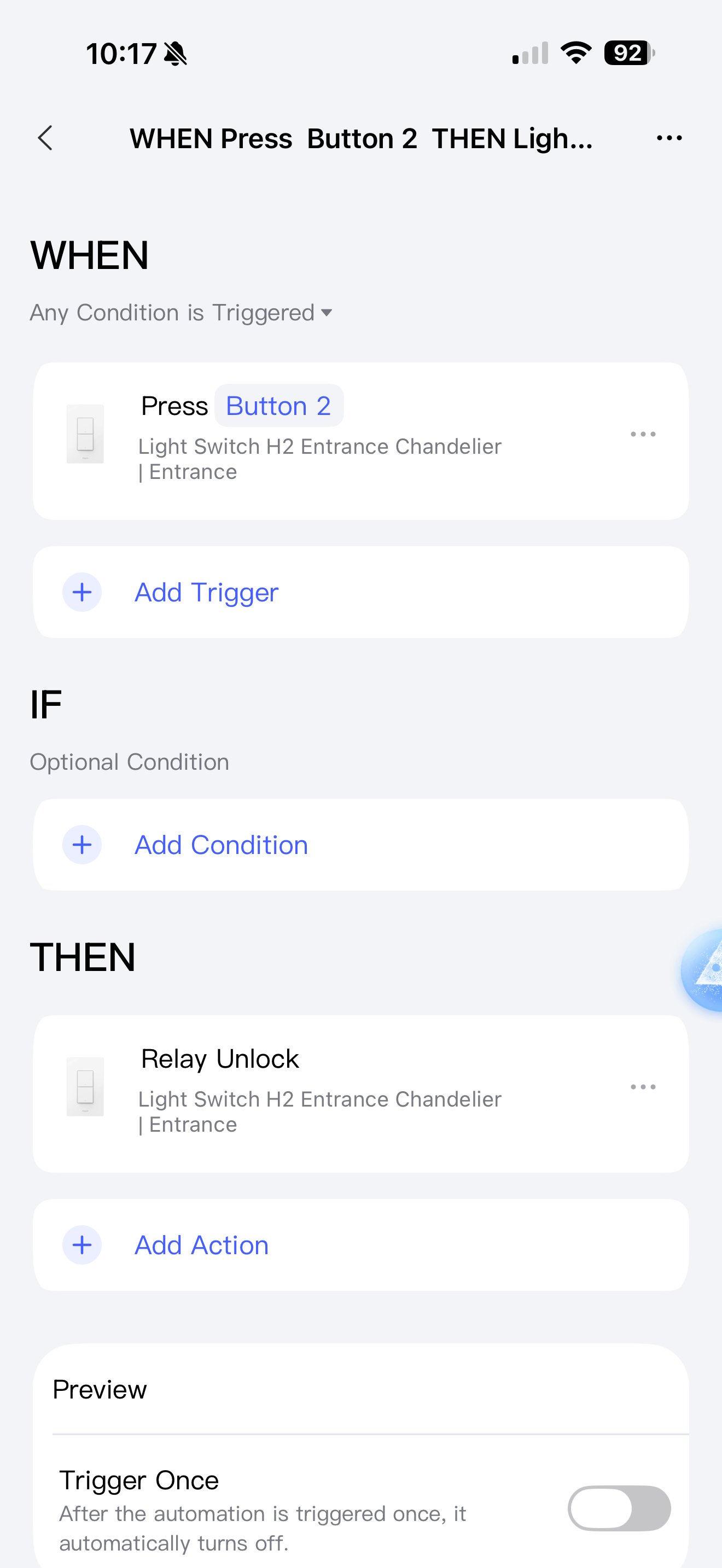Change the Button 2 trigger selection
Viewport: 722px width, 1568px height.
pyautogui.click(x=279, y=406)
